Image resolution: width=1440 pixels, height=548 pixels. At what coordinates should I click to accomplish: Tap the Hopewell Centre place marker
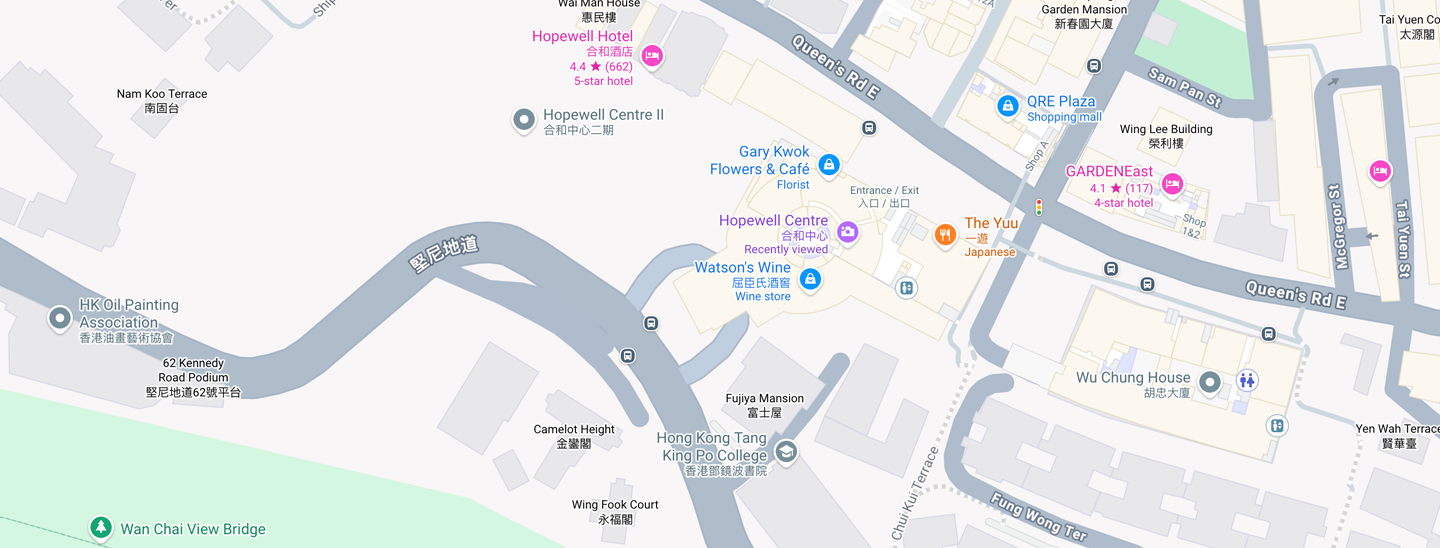click(848, 232)
